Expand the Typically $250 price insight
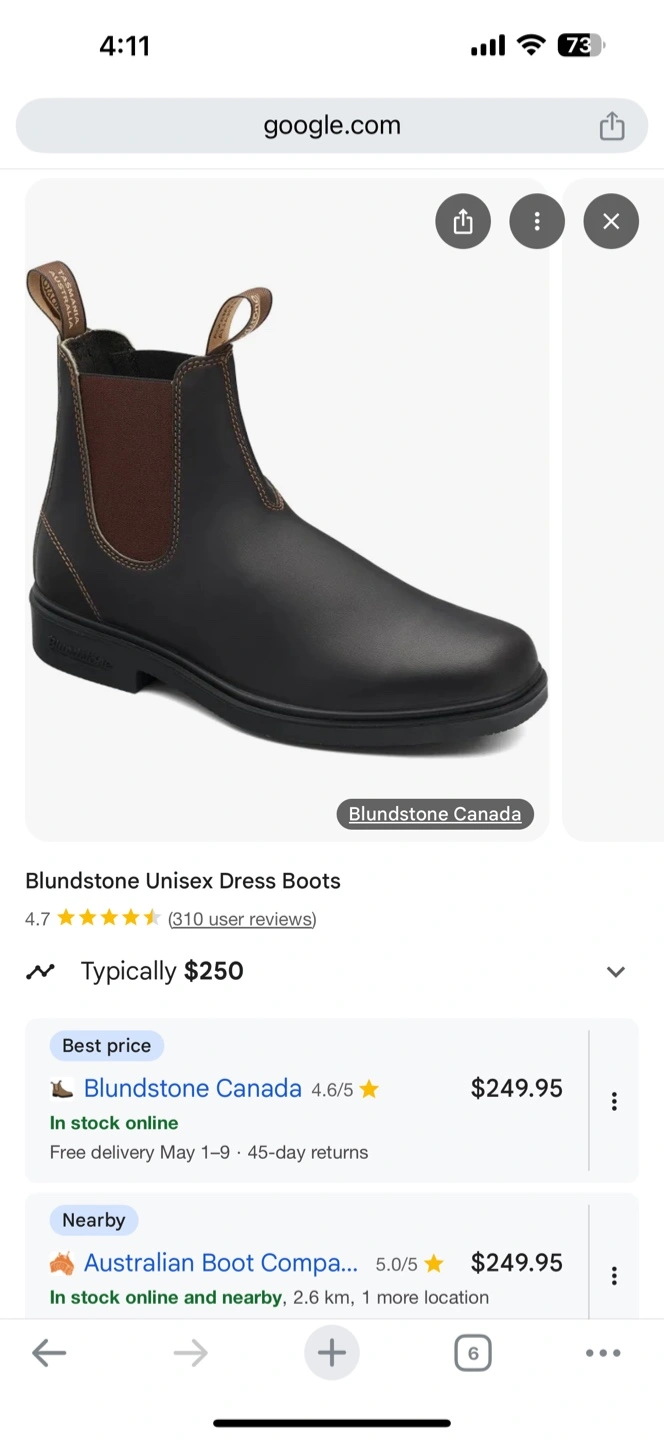The image size is (664, 1440). pos(616,971)
